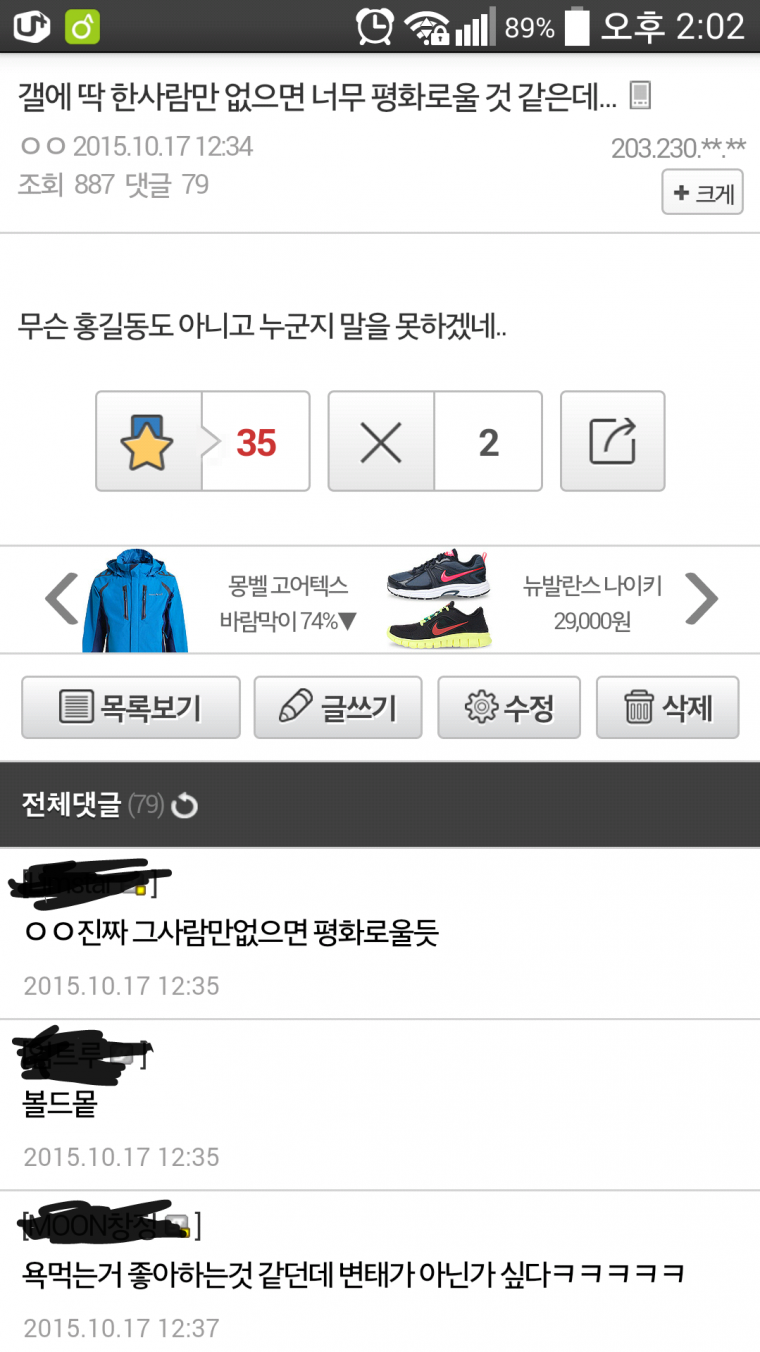Tap the green app icon in top bar
Image resolution: width=760 pixels, height=1352 pixels.
coord(82,25)
